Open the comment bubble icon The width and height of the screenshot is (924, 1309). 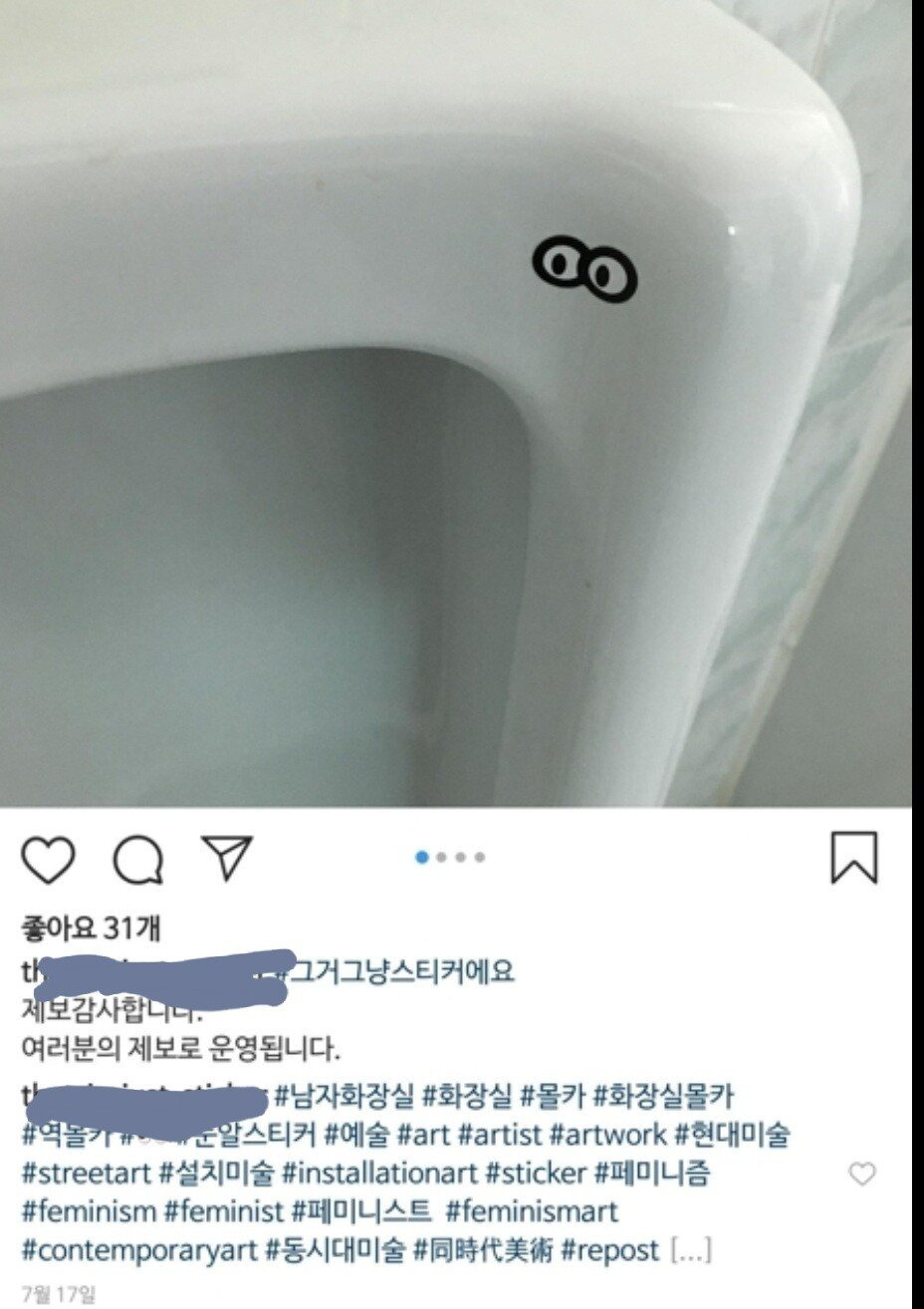coord(137,860)
